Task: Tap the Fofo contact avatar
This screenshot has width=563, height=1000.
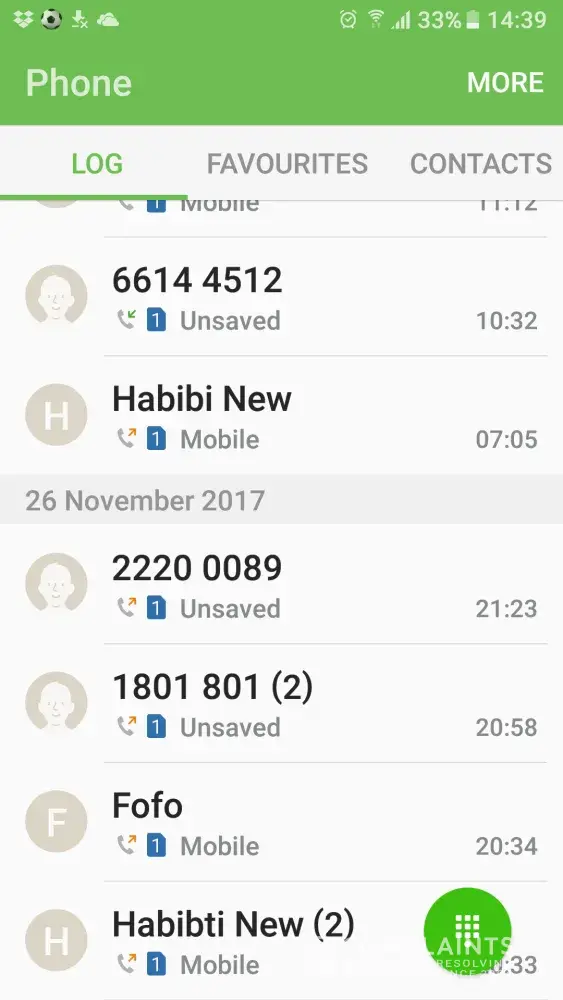Action: [x=56, y=822]
